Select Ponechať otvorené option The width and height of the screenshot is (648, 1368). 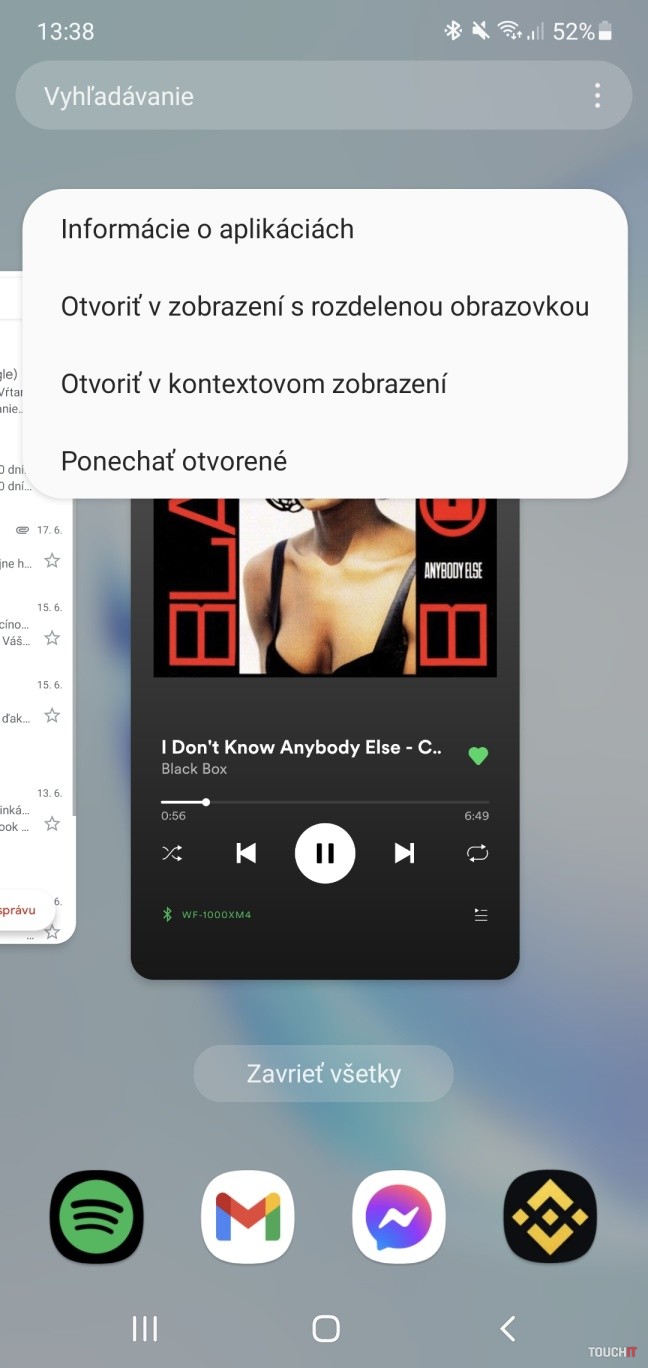(x=174, y=461)
